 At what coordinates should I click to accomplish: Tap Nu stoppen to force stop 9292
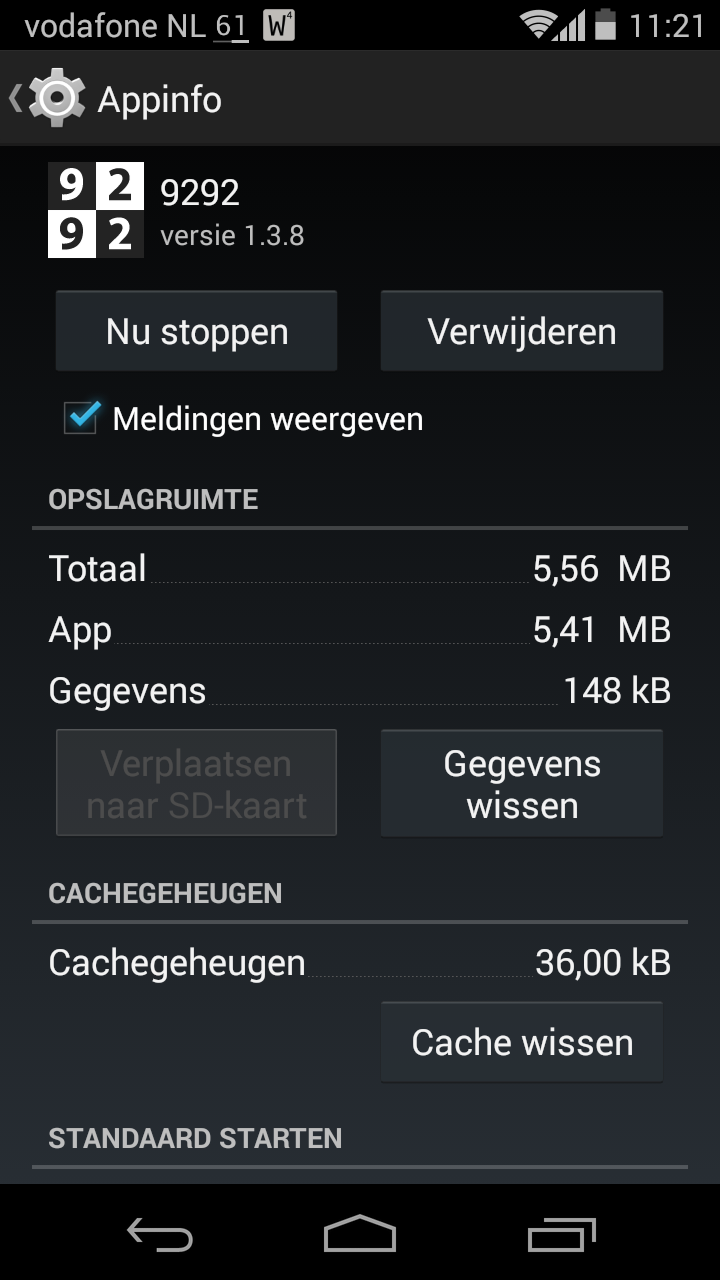[196, 331]
